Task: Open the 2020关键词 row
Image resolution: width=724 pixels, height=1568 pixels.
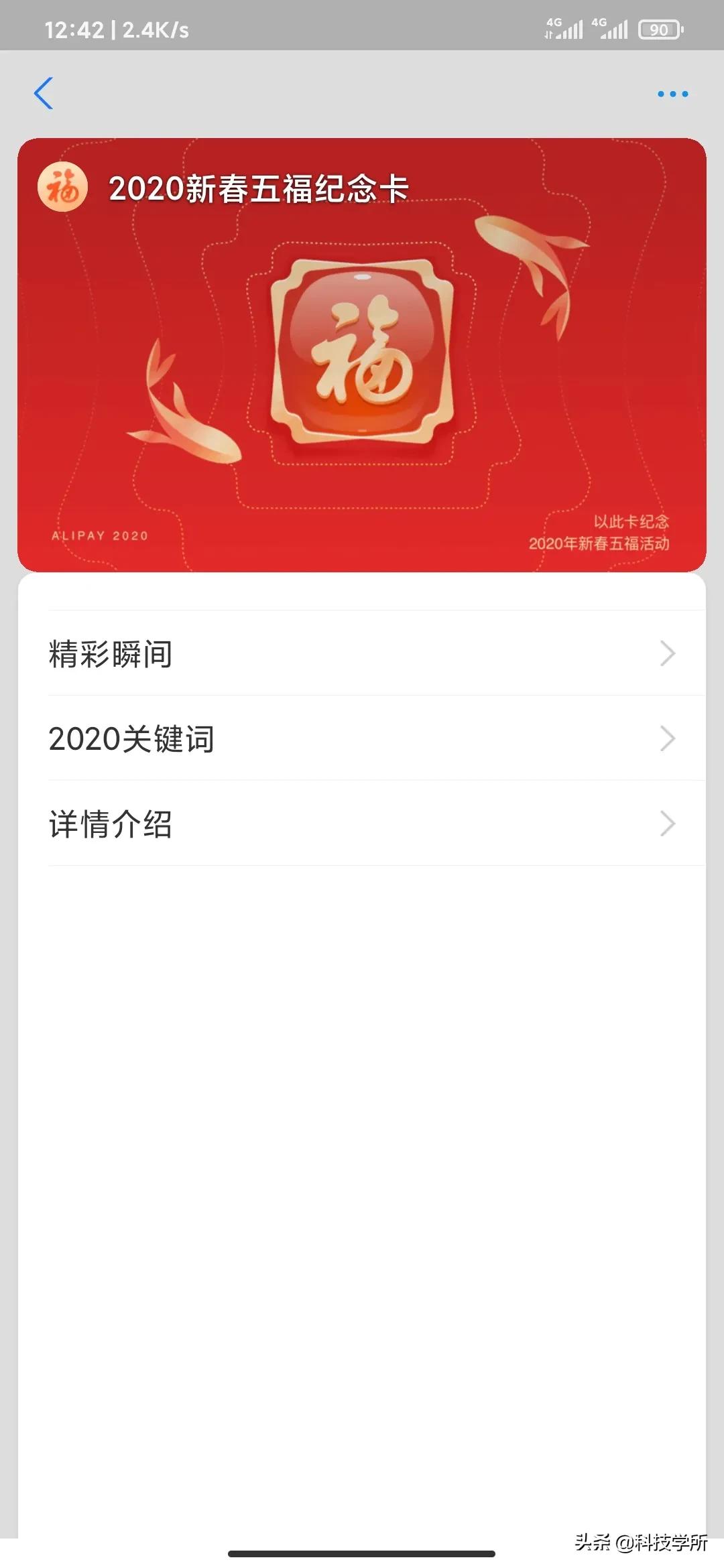Action: coord(362,738)
